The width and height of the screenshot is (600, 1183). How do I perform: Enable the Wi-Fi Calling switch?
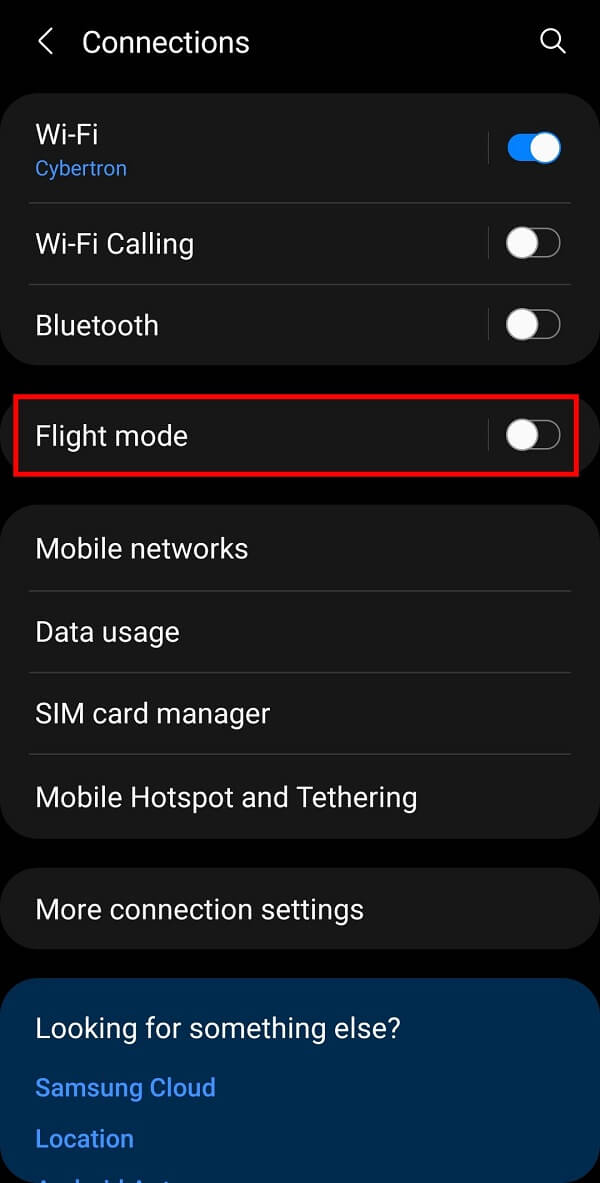(533, 243)
